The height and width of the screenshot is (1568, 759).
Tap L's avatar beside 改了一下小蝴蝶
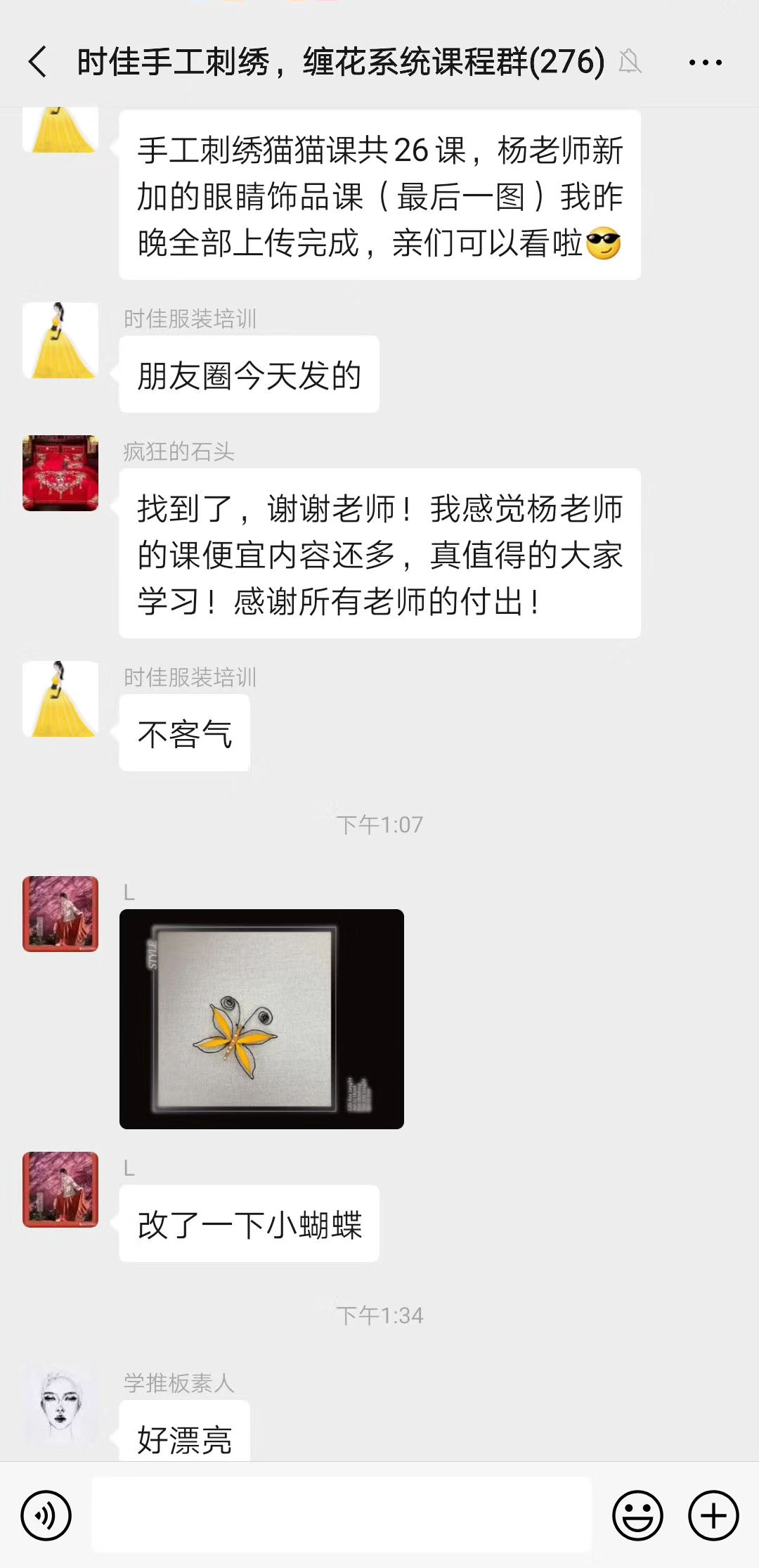[x=60, y=1190]
